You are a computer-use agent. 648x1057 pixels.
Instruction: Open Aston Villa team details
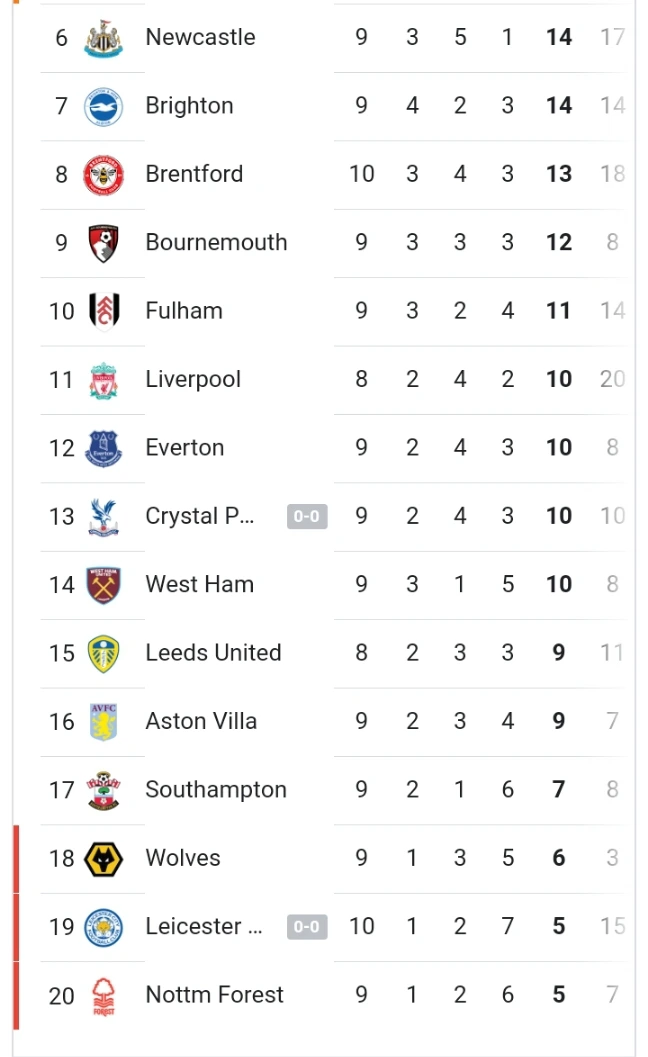click(x=324, y=721)
